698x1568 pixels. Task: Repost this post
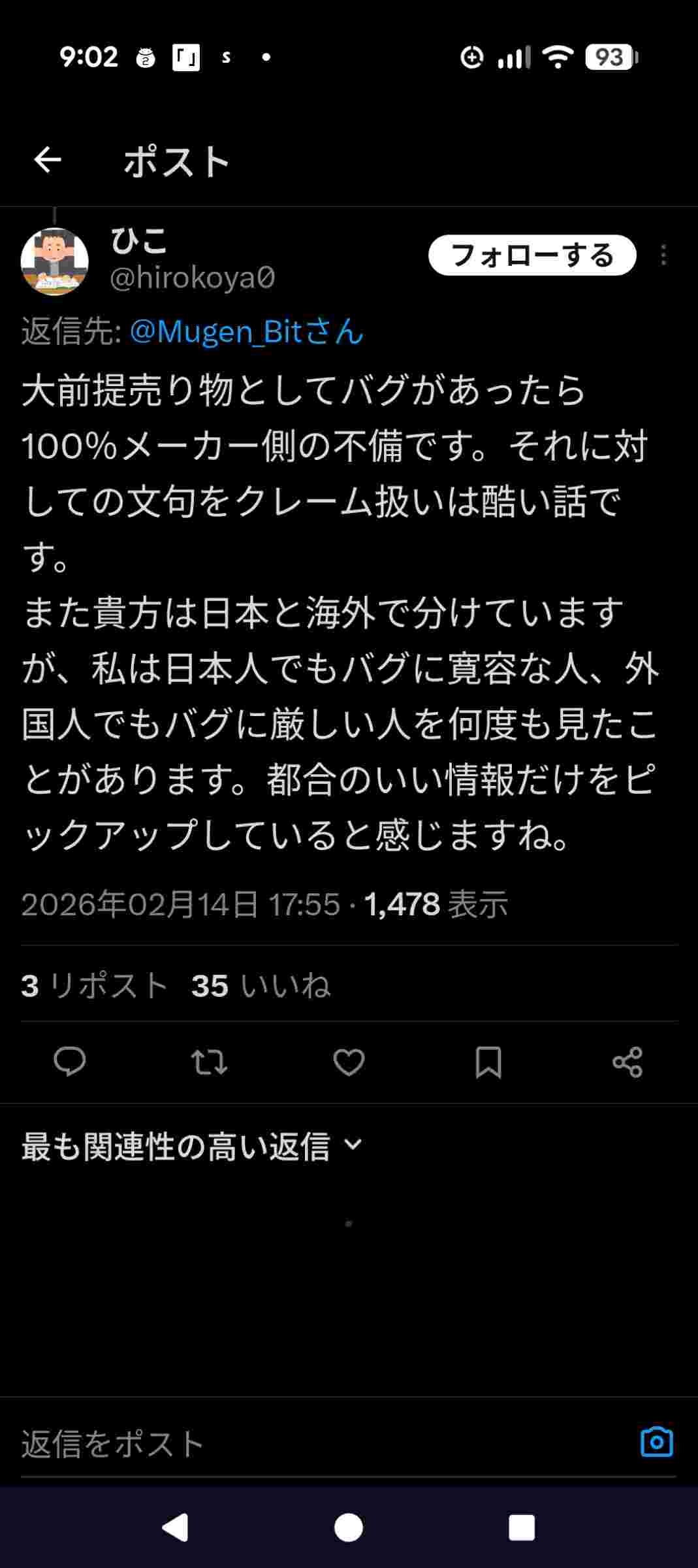[x=209, y=1062]
